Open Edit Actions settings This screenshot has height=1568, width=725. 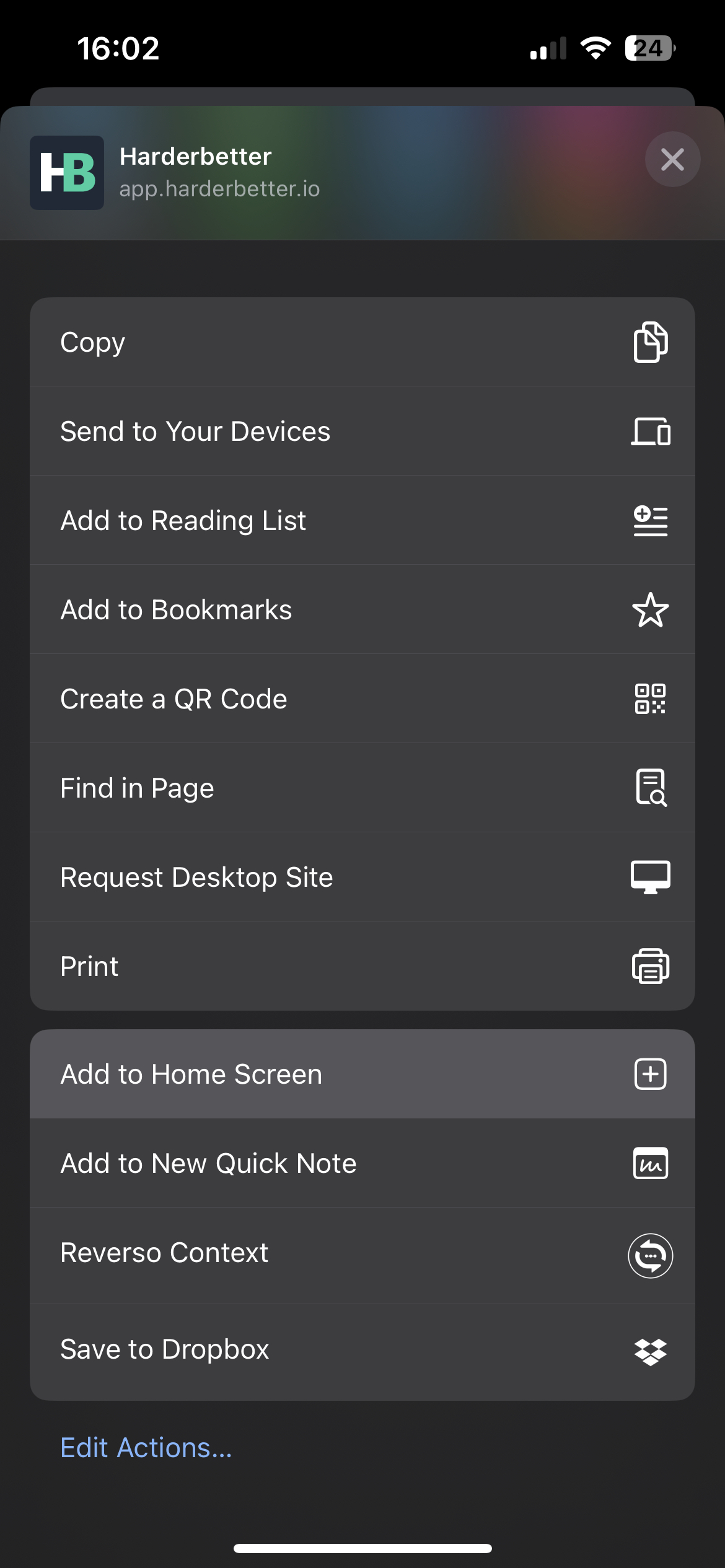146,1447
